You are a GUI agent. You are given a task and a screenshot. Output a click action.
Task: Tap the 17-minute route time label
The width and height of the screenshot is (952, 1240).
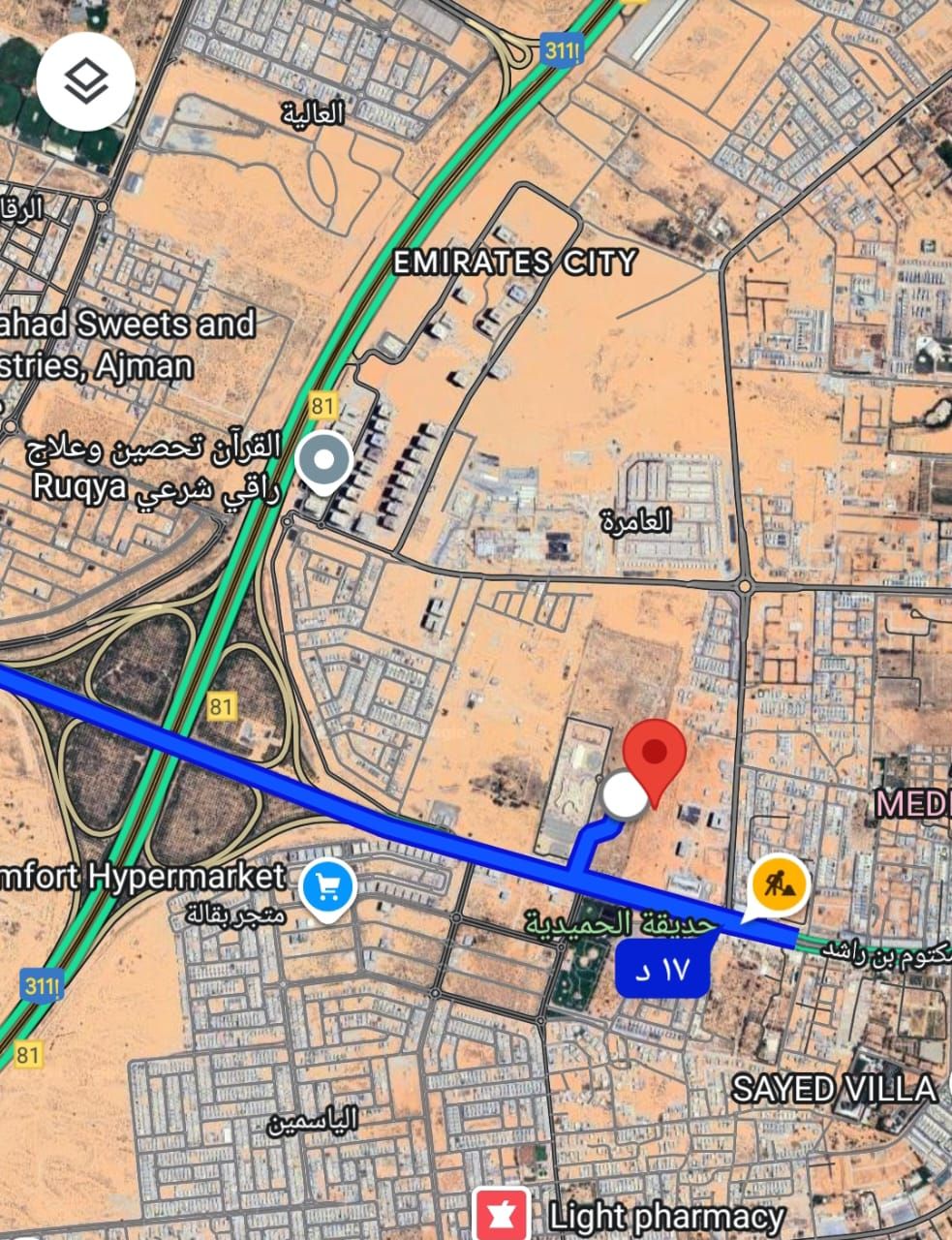point(663,968)
